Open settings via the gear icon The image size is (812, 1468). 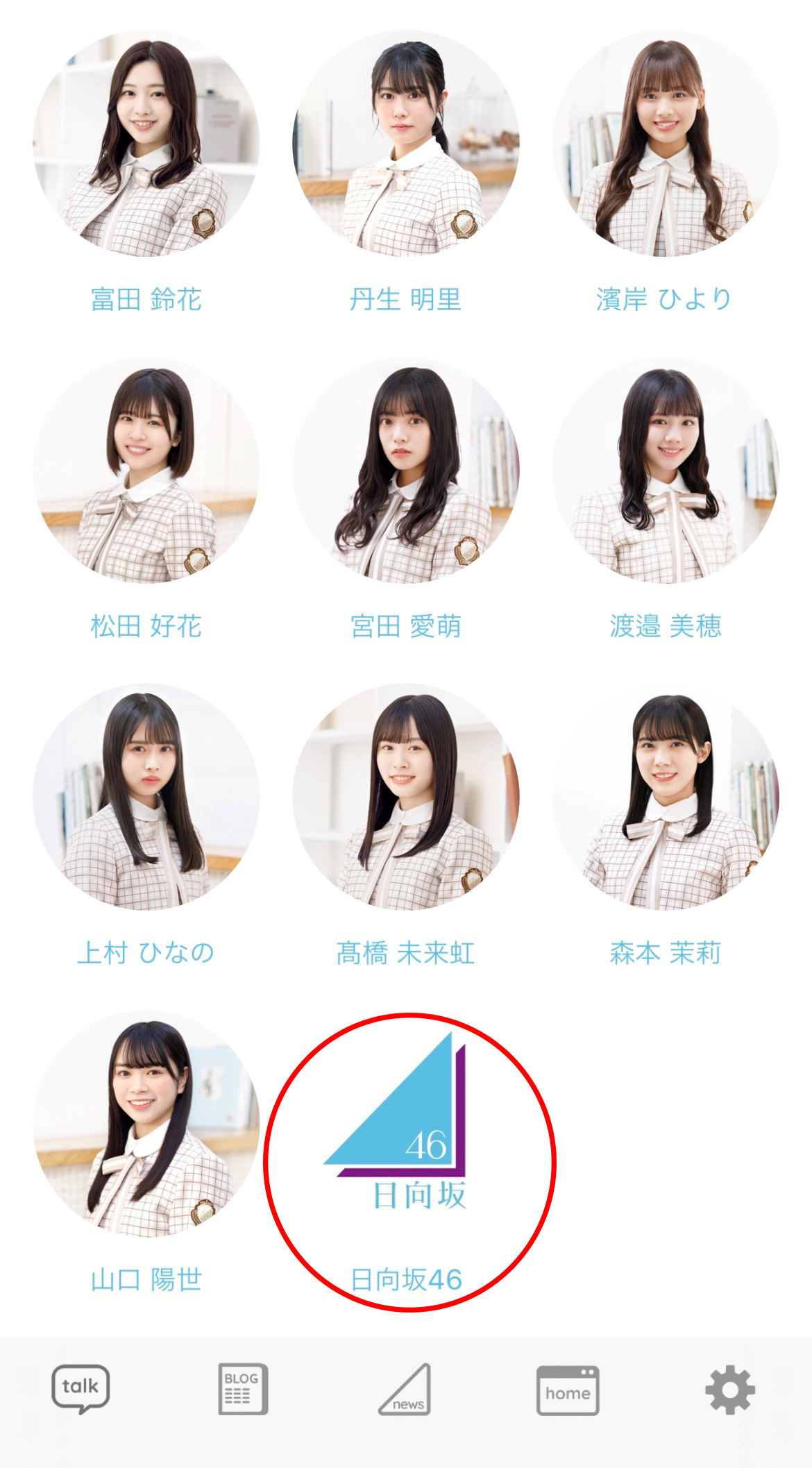tap(730, 1390)
